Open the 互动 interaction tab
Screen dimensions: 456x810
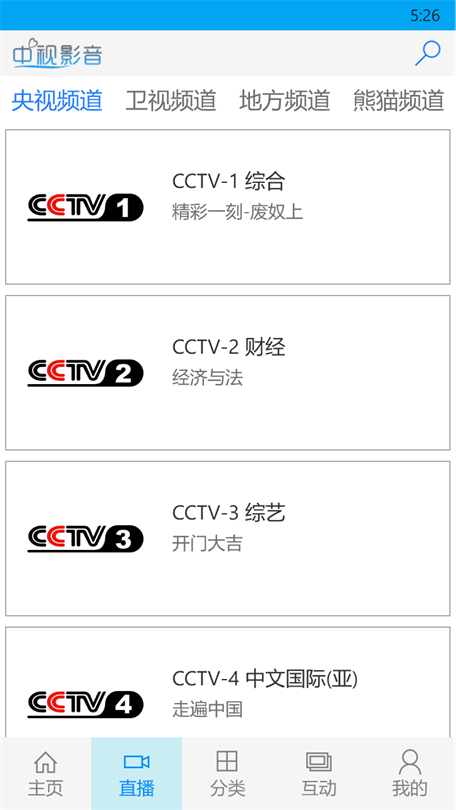coord(319,773)
